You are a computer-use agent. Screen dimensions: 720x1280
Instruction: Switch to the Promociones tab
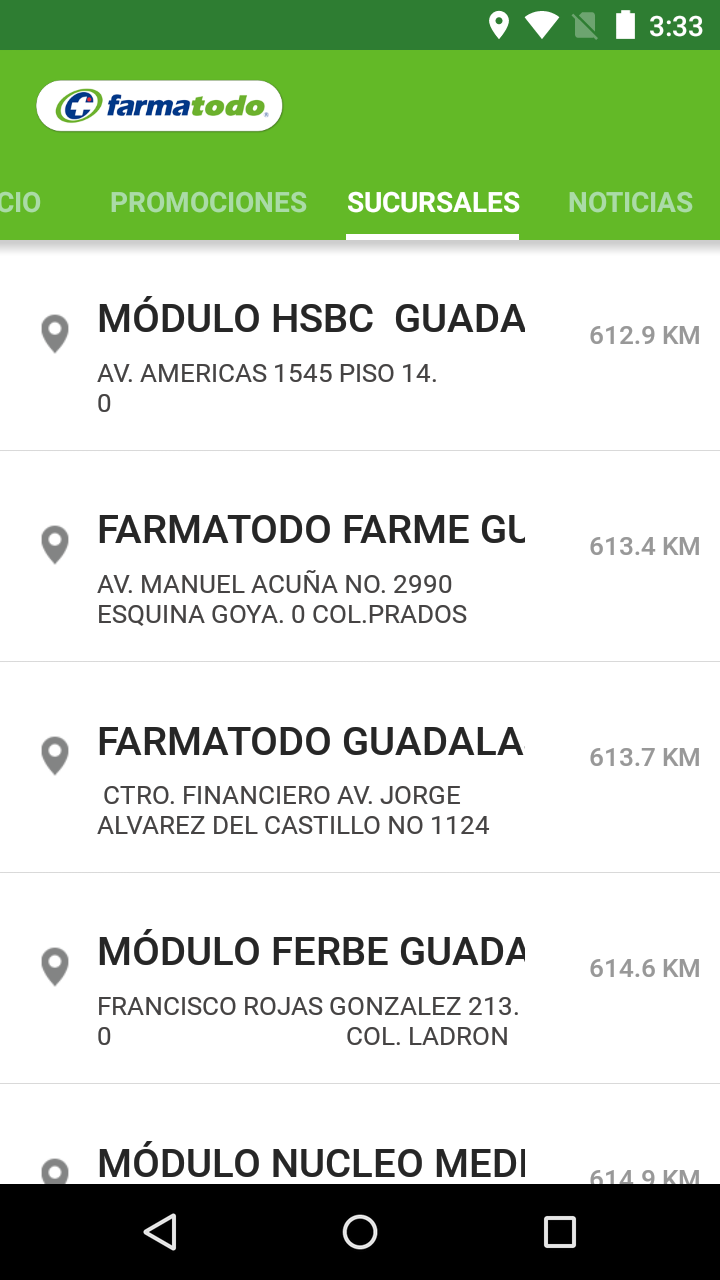pyautogui.click(x=208, y=202)
